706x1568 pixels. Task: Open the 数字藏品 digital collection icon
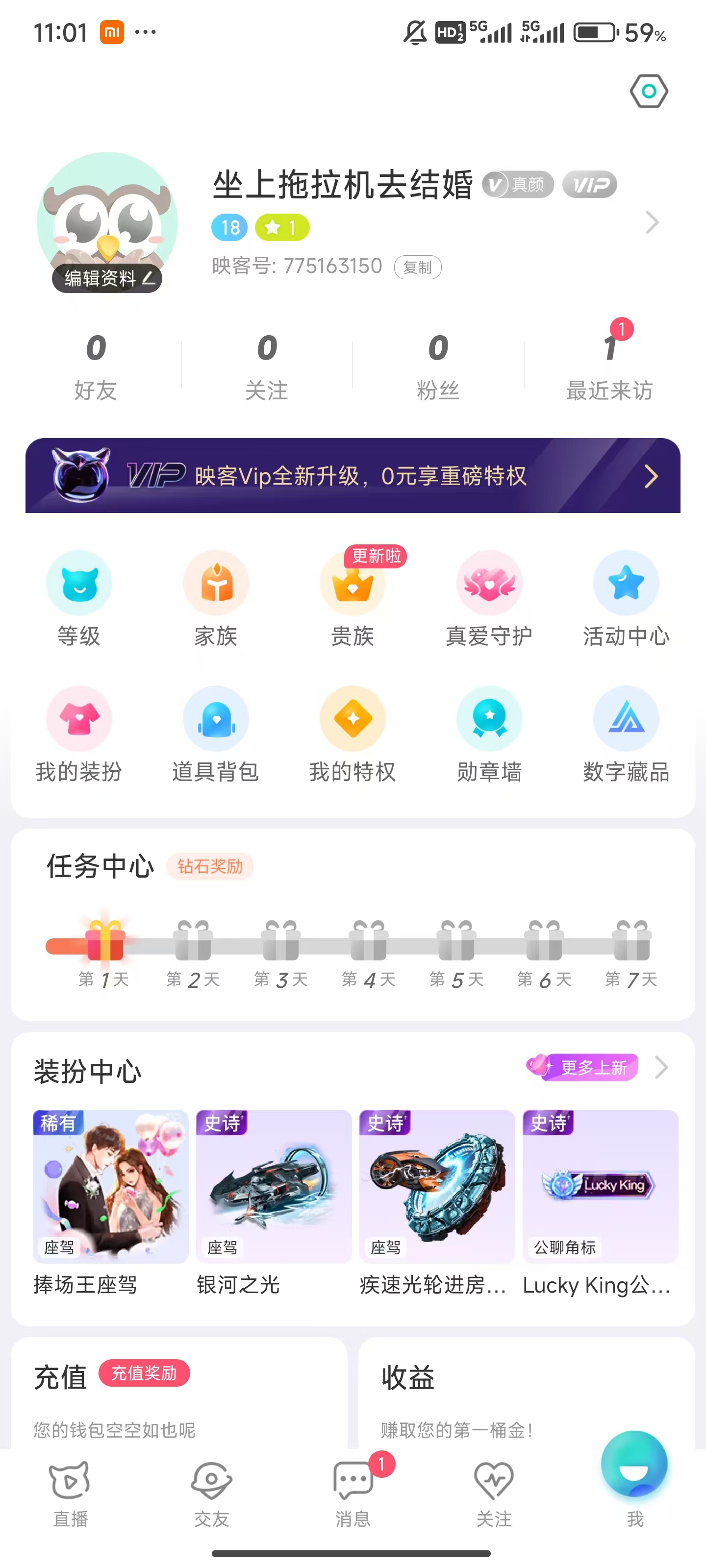point(626,718)
